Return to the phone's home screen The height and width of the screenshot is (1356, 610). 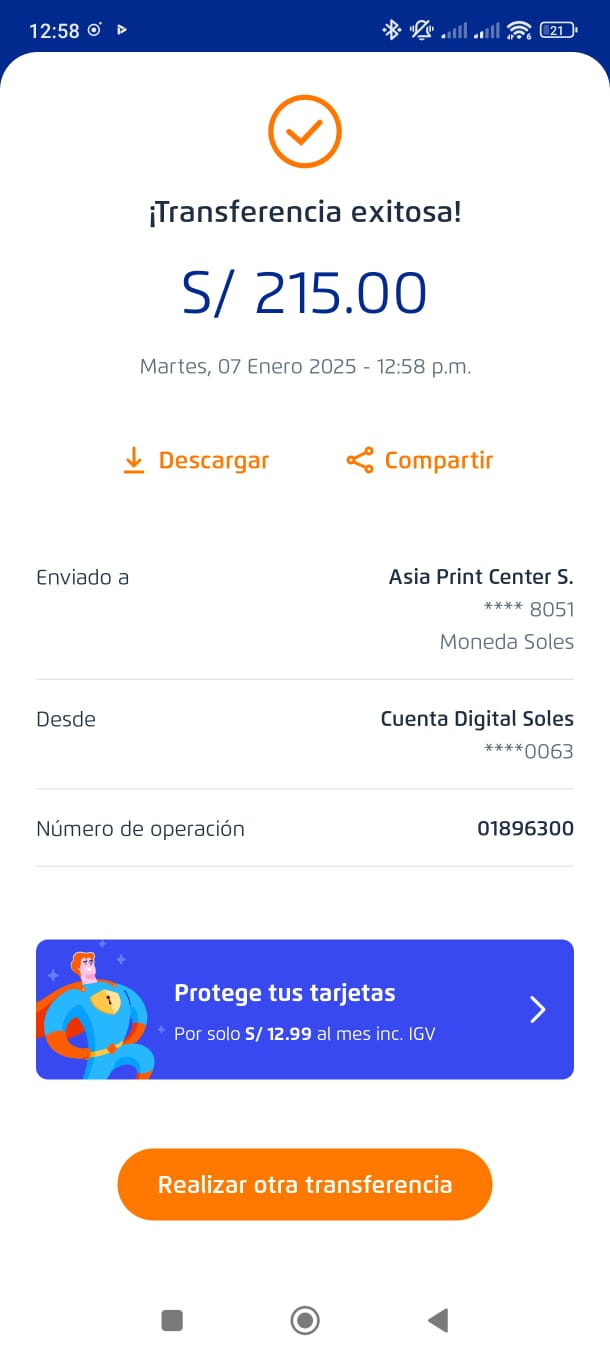305,1320
